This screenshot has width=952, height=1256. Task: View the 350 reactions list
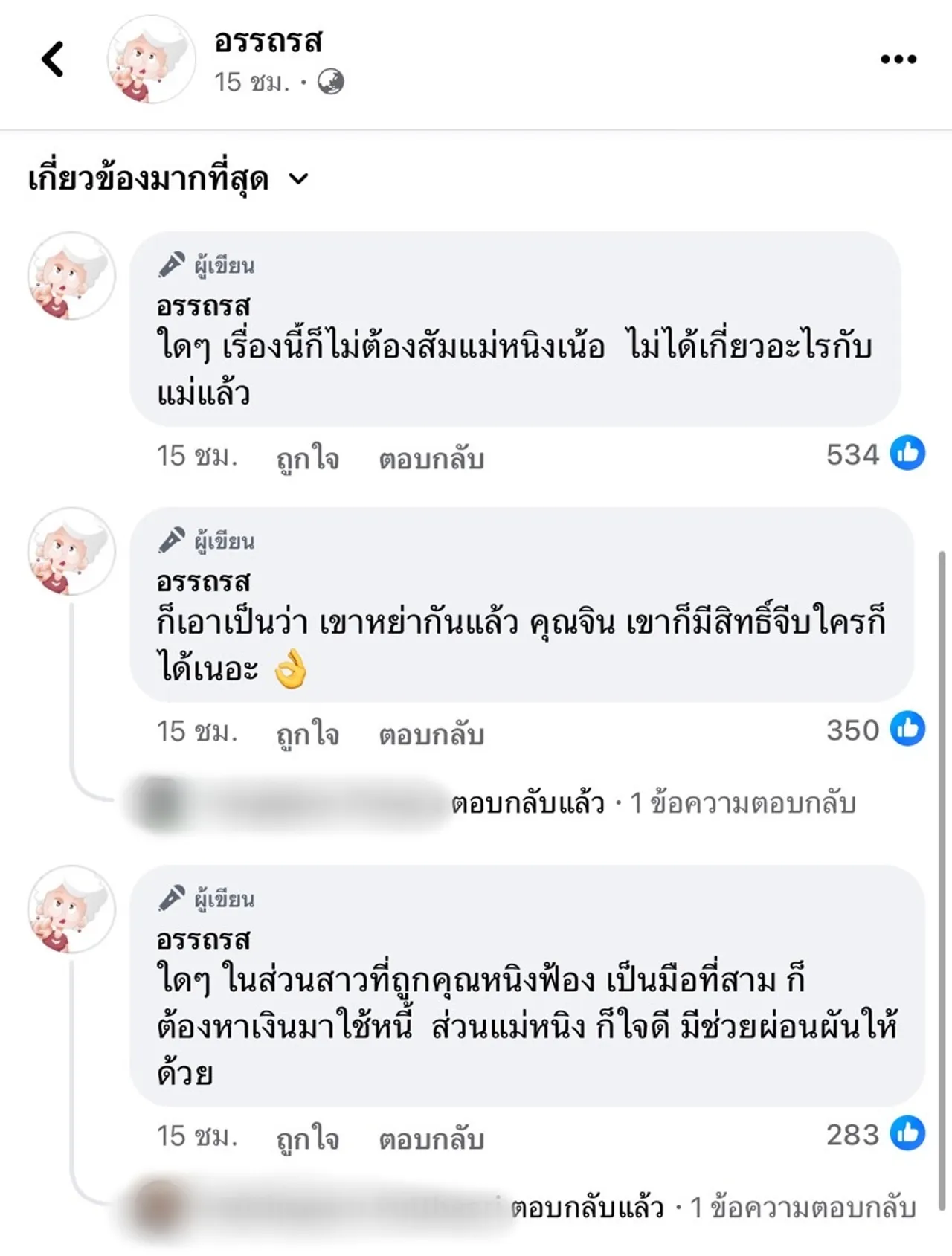(875, 730)
